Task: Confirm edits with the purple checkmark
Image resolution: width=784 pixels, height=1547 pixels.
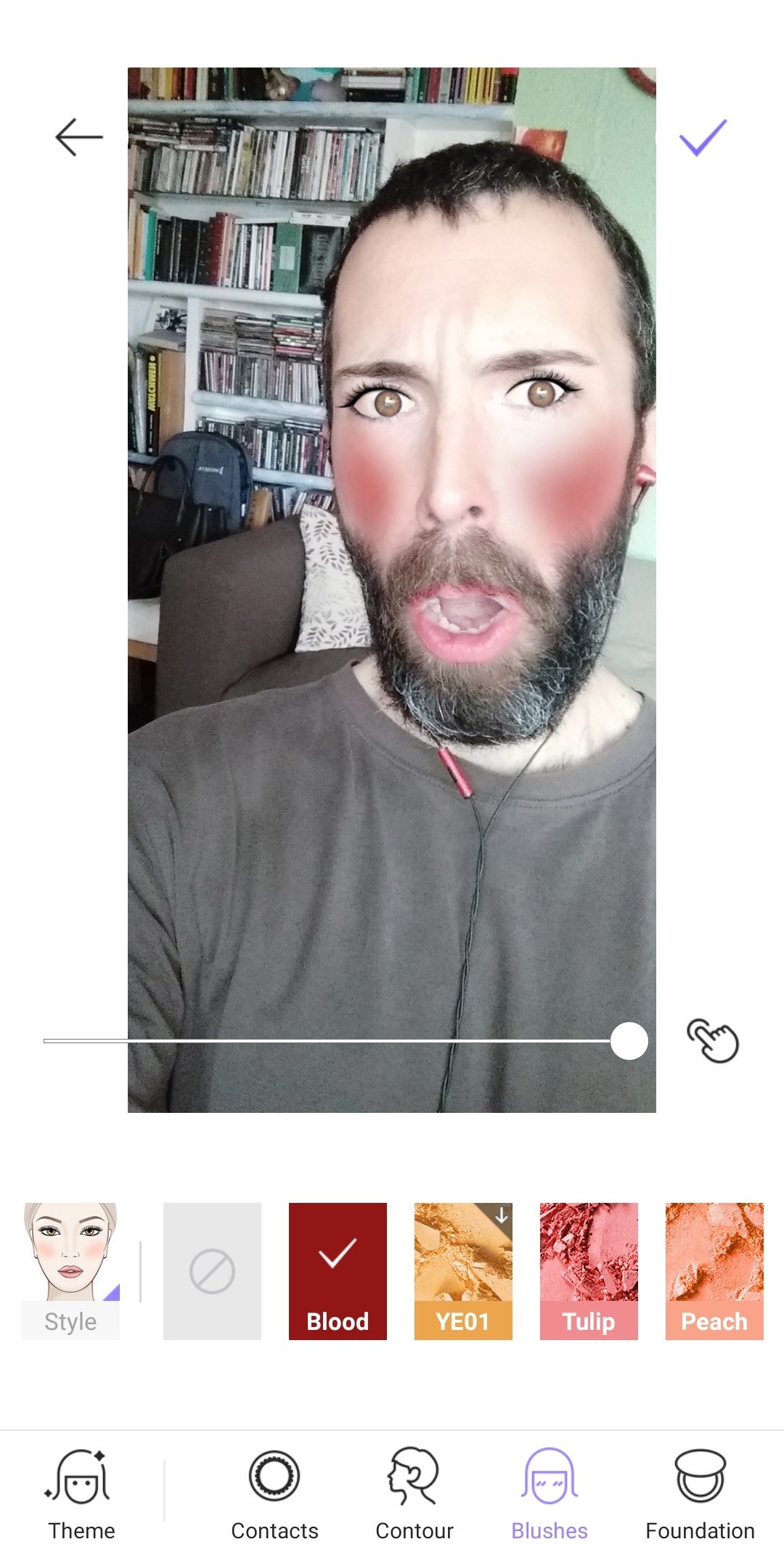Action: pos(702,137)
